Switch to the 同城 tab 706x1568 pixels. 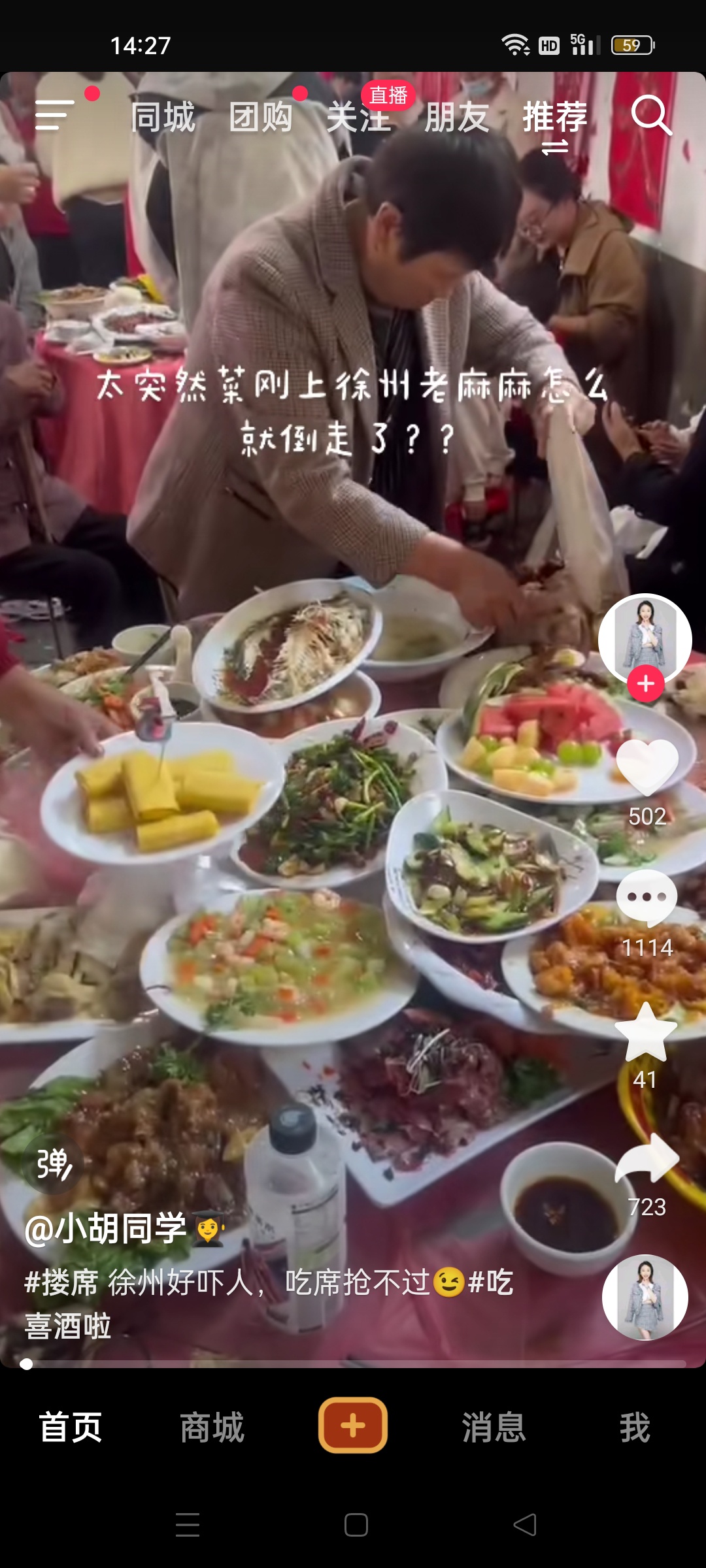point(163,118)
